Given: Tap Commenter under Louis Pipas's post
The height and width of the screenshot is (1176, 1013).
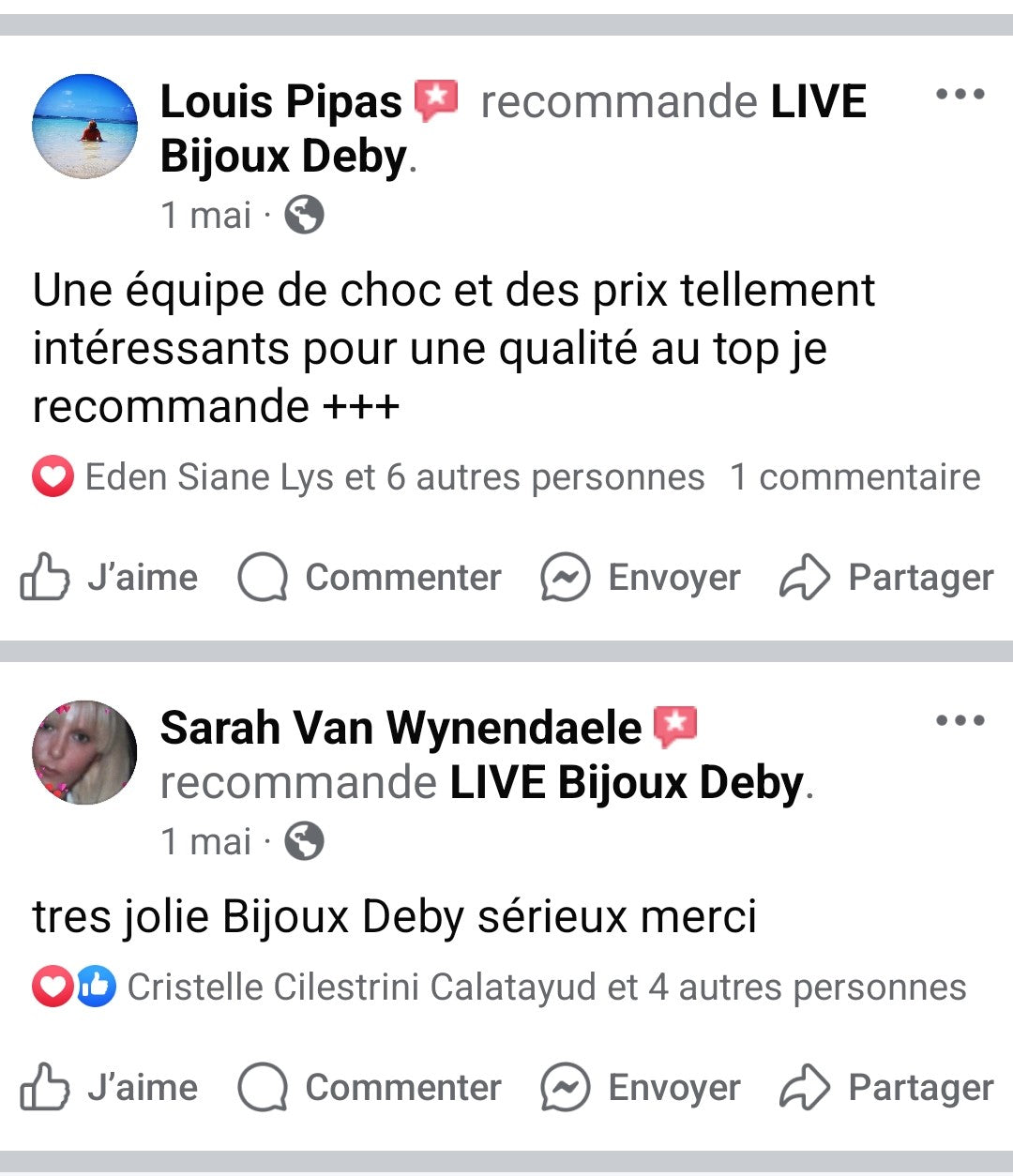Looking at the screenshot, I should pyautogui.click(x=370, y=578).
